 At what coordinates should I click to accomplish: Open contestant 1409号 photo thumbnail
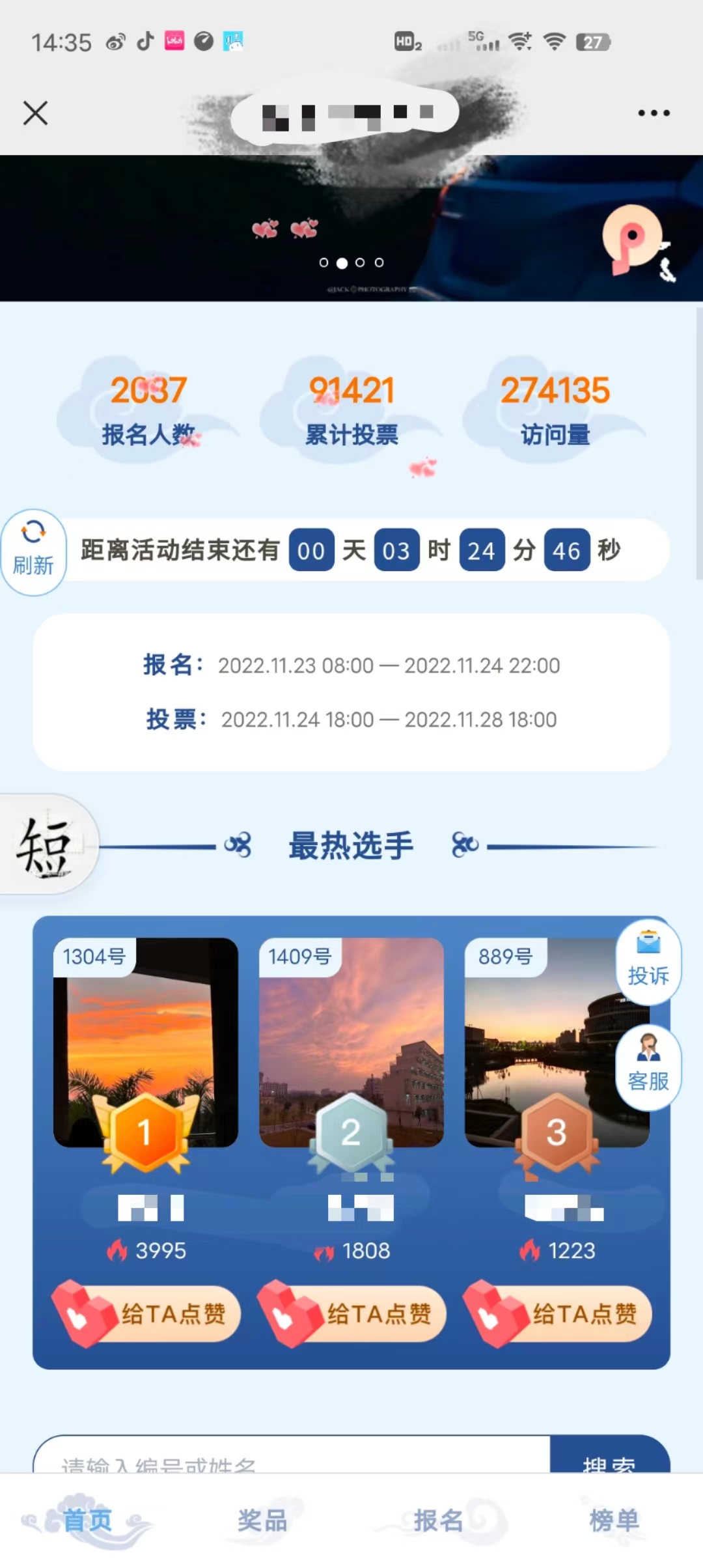click(x=351, y=1042)
